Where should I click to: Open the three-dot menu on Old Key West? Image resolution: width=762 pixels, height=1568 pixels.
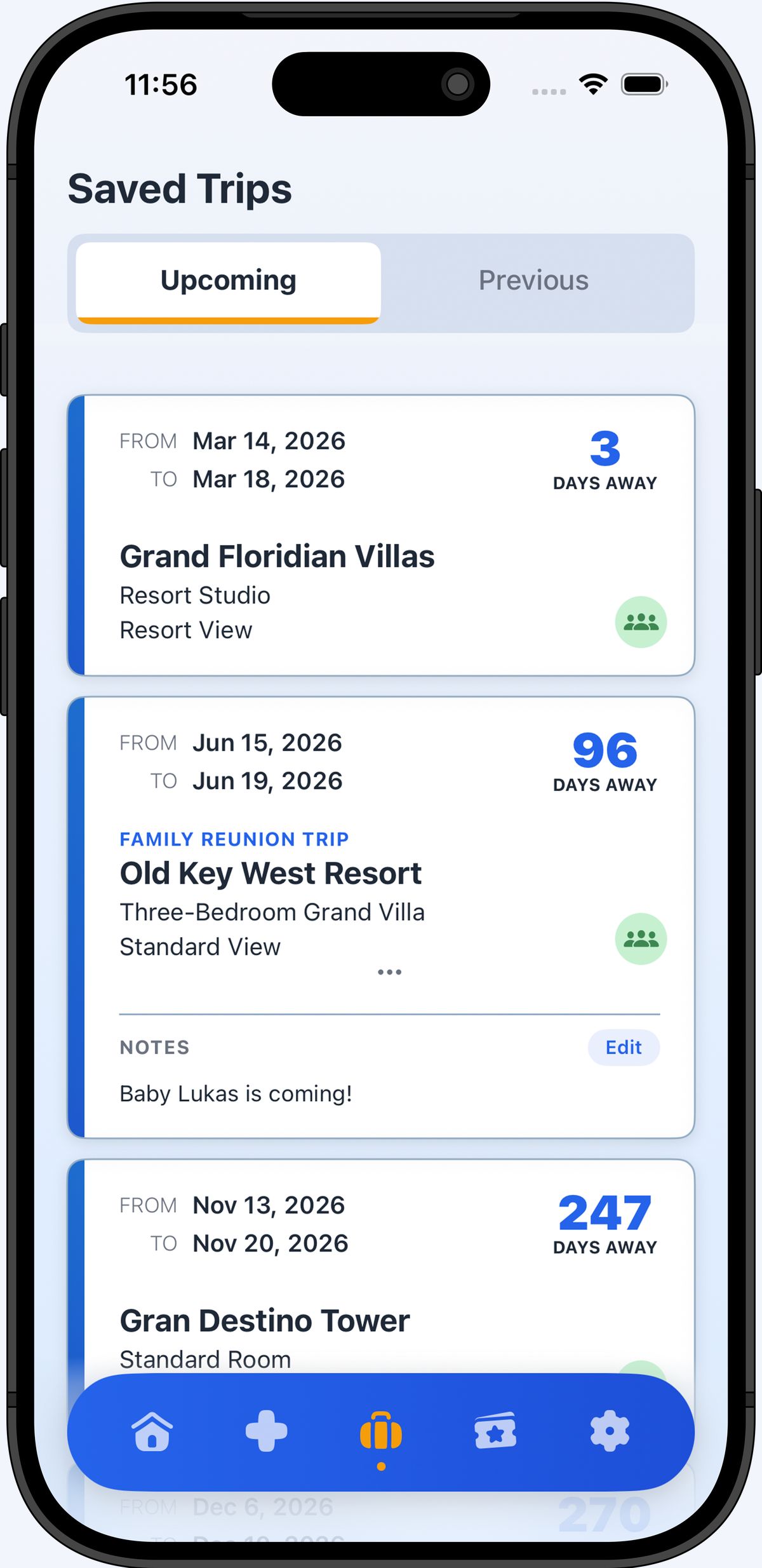[x=389, y=972]
